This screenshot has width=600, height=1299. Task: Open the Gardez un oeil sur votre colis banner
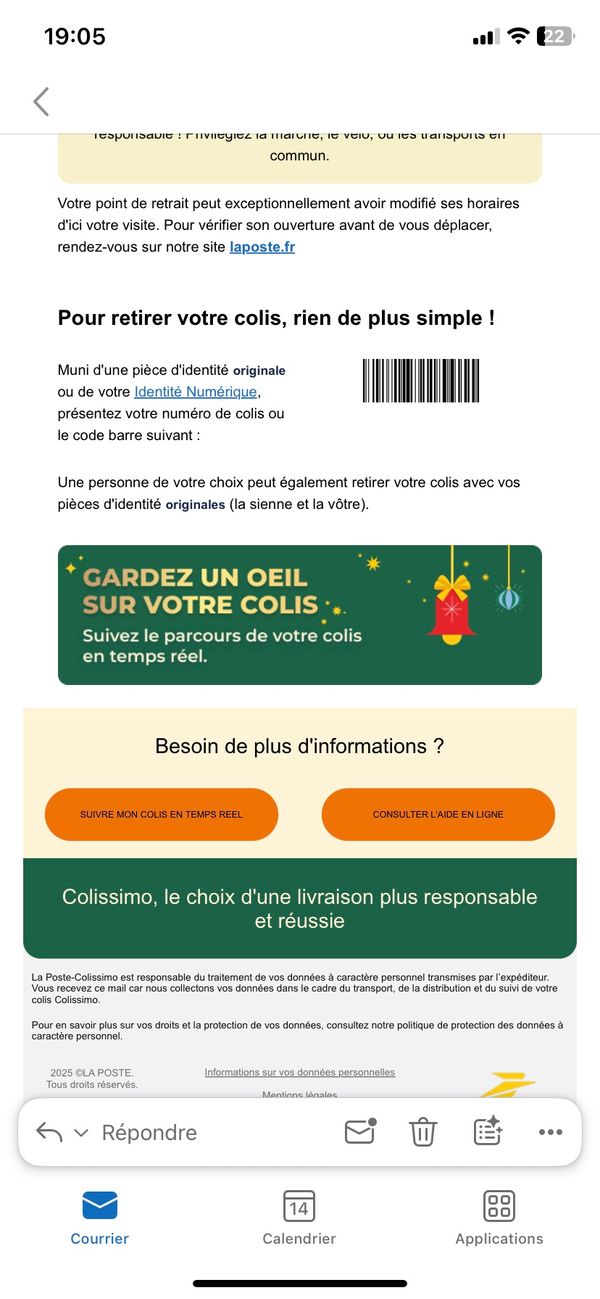(x=299, y=614)
